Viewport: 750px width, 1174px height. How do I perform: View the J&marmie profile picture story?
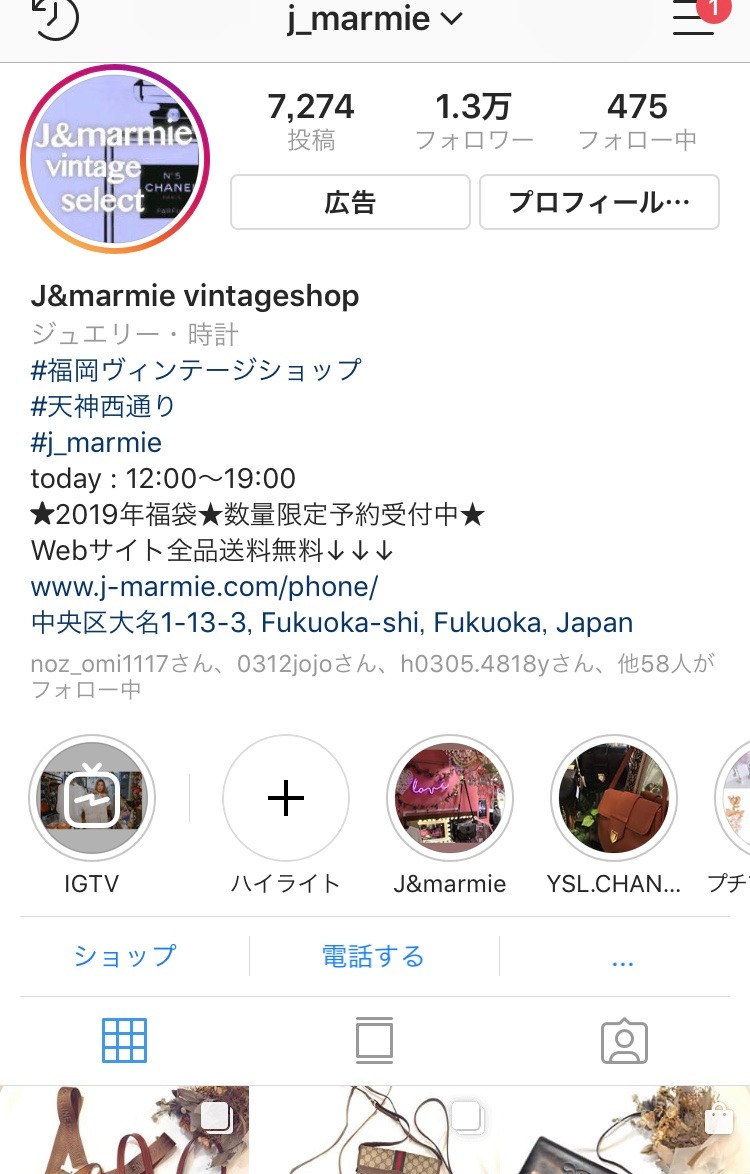click(x=115, y=159)
